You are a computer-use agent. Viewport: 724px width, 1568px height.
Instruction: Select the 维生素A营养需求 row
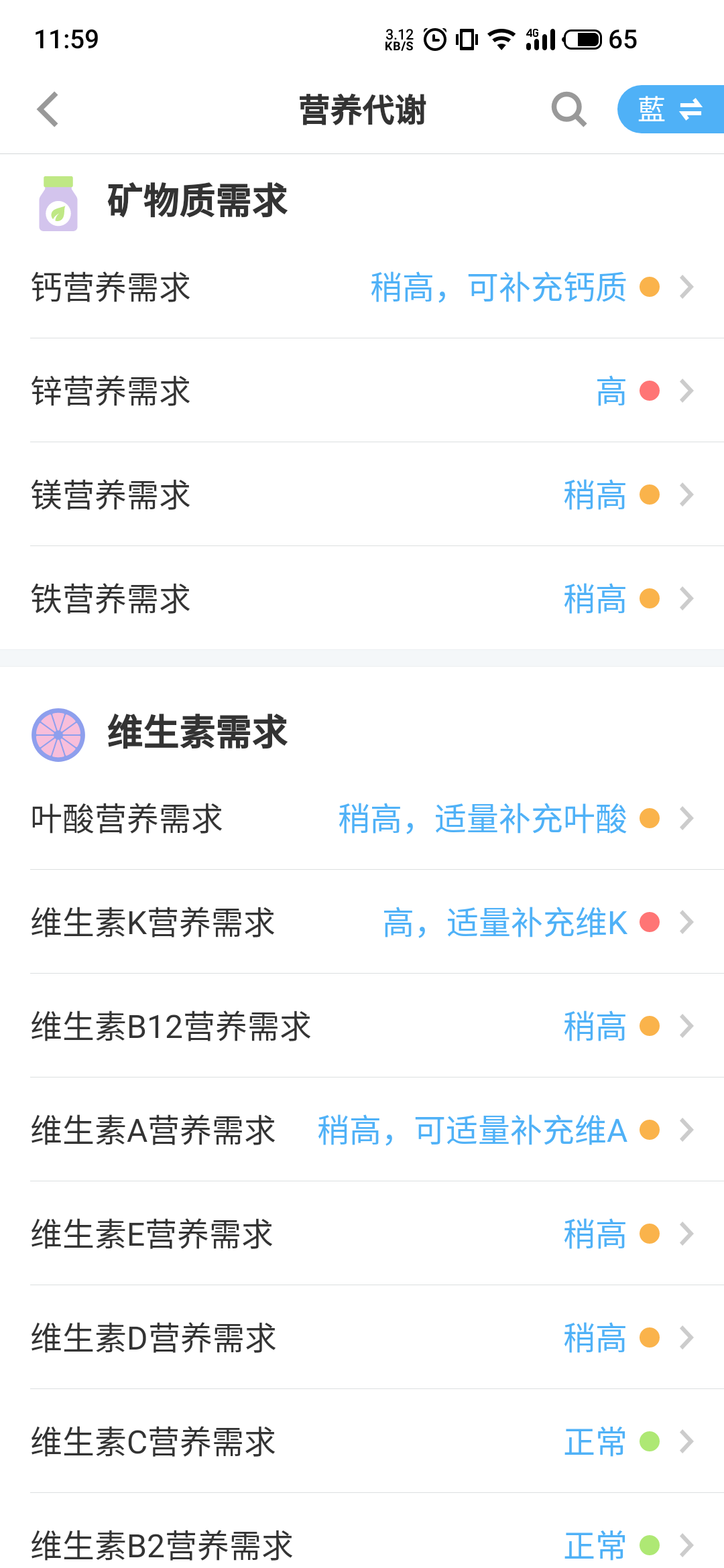click(x=362, y=1130)
